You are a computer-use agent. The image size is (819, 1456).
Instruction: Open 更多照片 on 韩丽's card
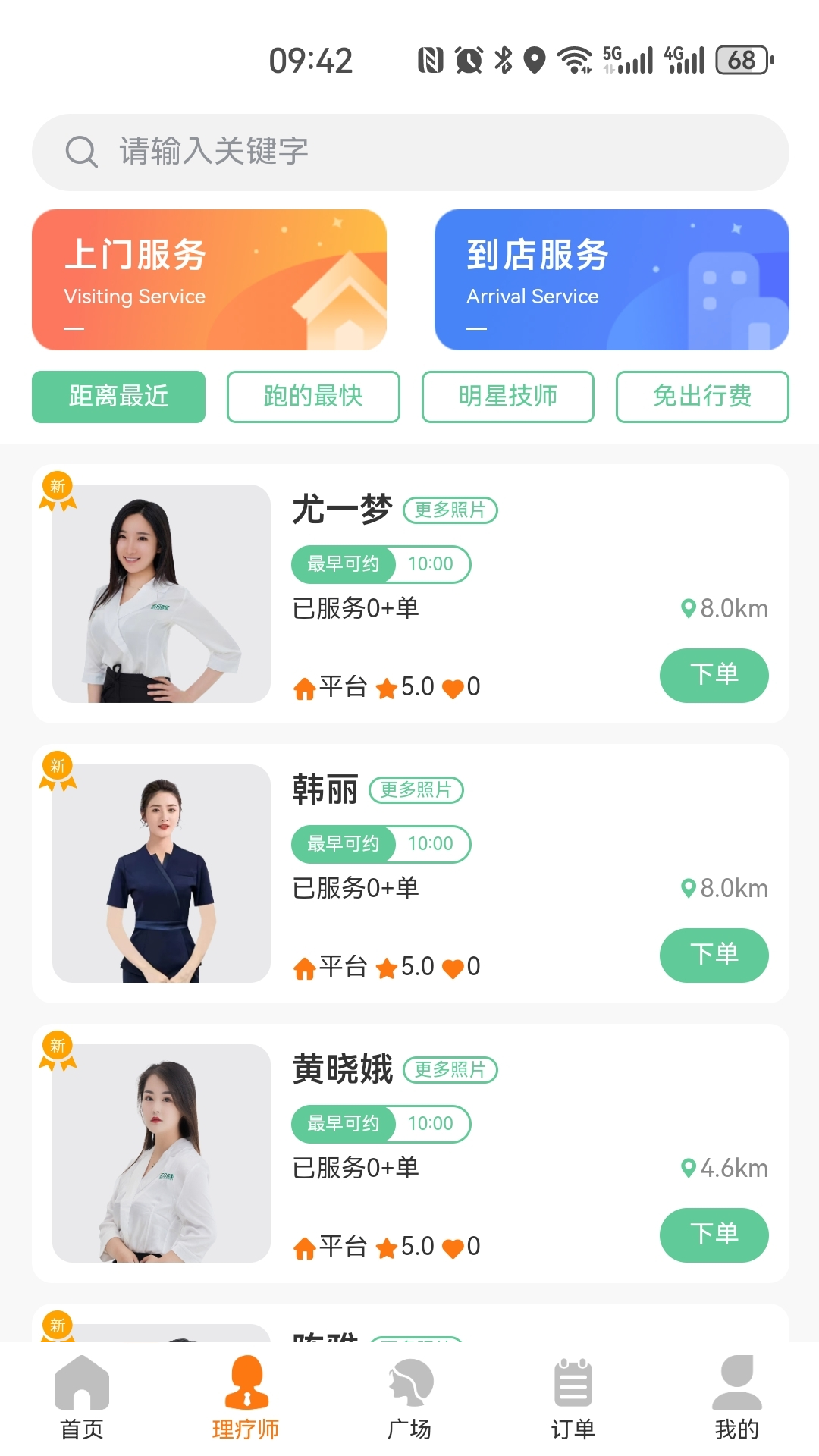coord(418,790)
